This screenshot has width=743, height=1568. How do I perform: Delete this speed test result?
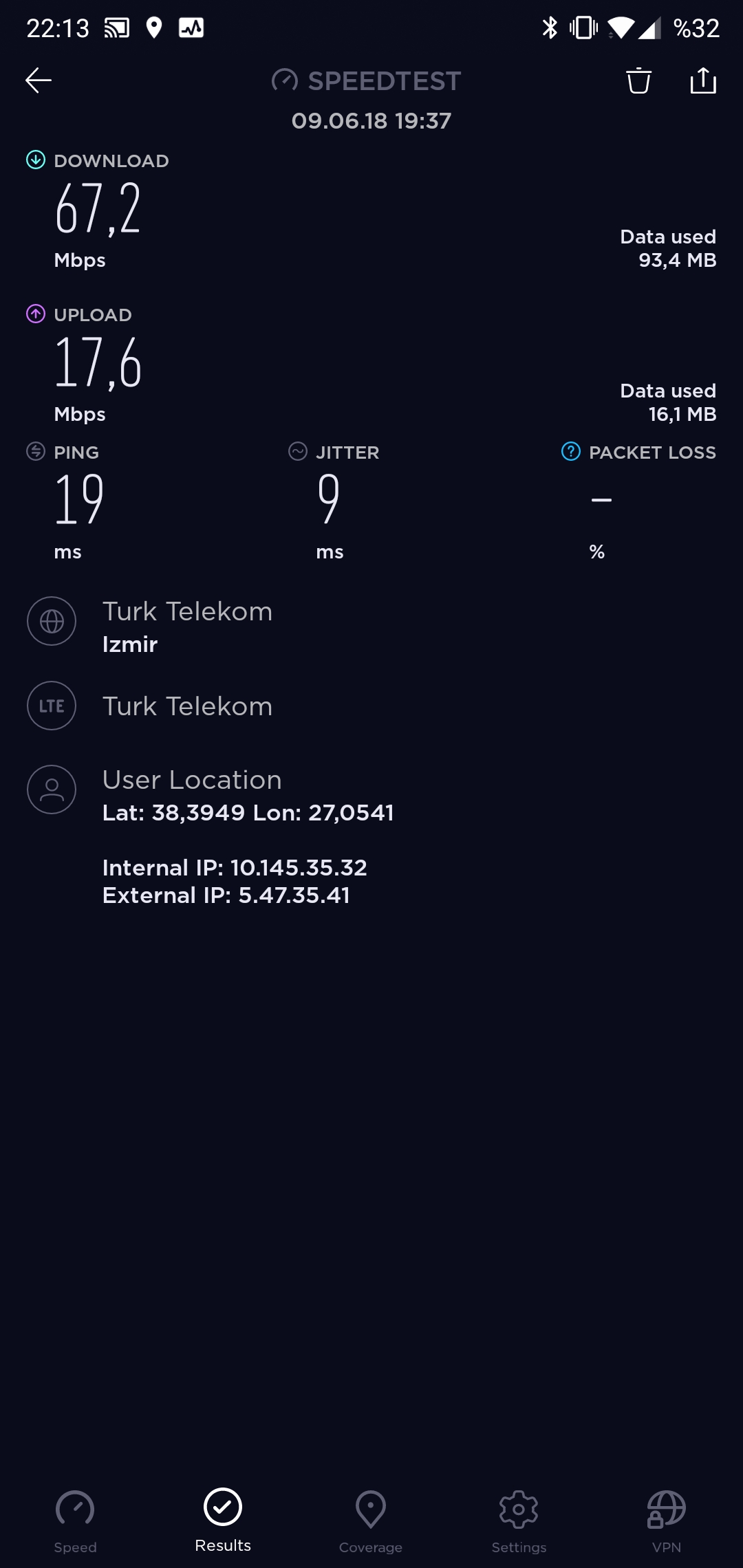[x=638, y=80]
